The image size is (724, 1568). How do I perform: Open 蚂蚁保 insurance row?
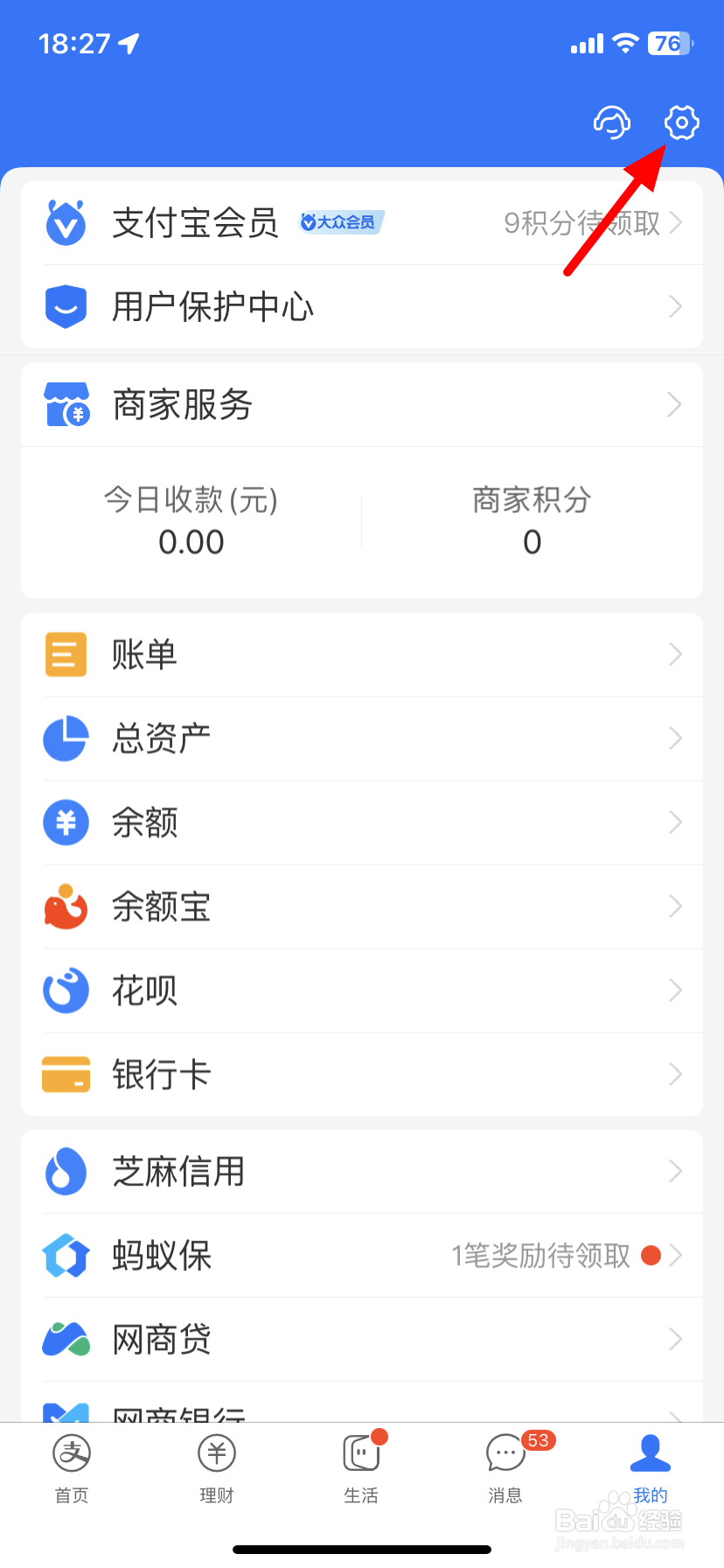[362, 1256]
